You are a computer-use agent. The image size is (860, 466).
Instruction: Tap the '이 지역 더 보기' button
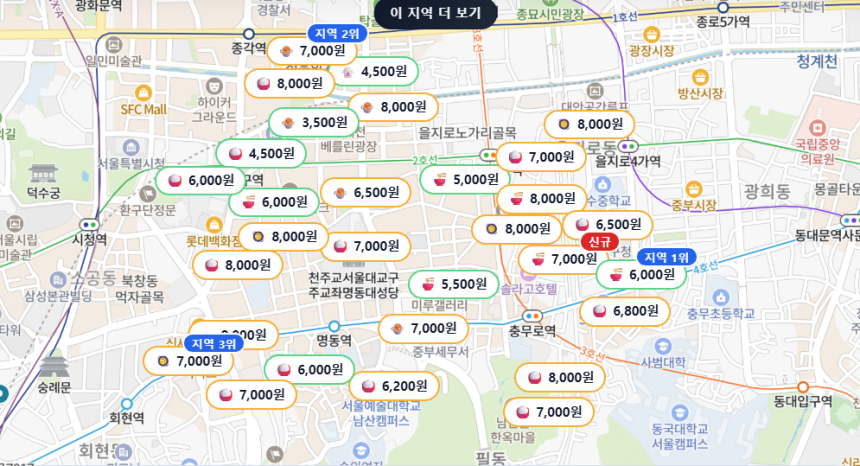click(x=435, y=13)
